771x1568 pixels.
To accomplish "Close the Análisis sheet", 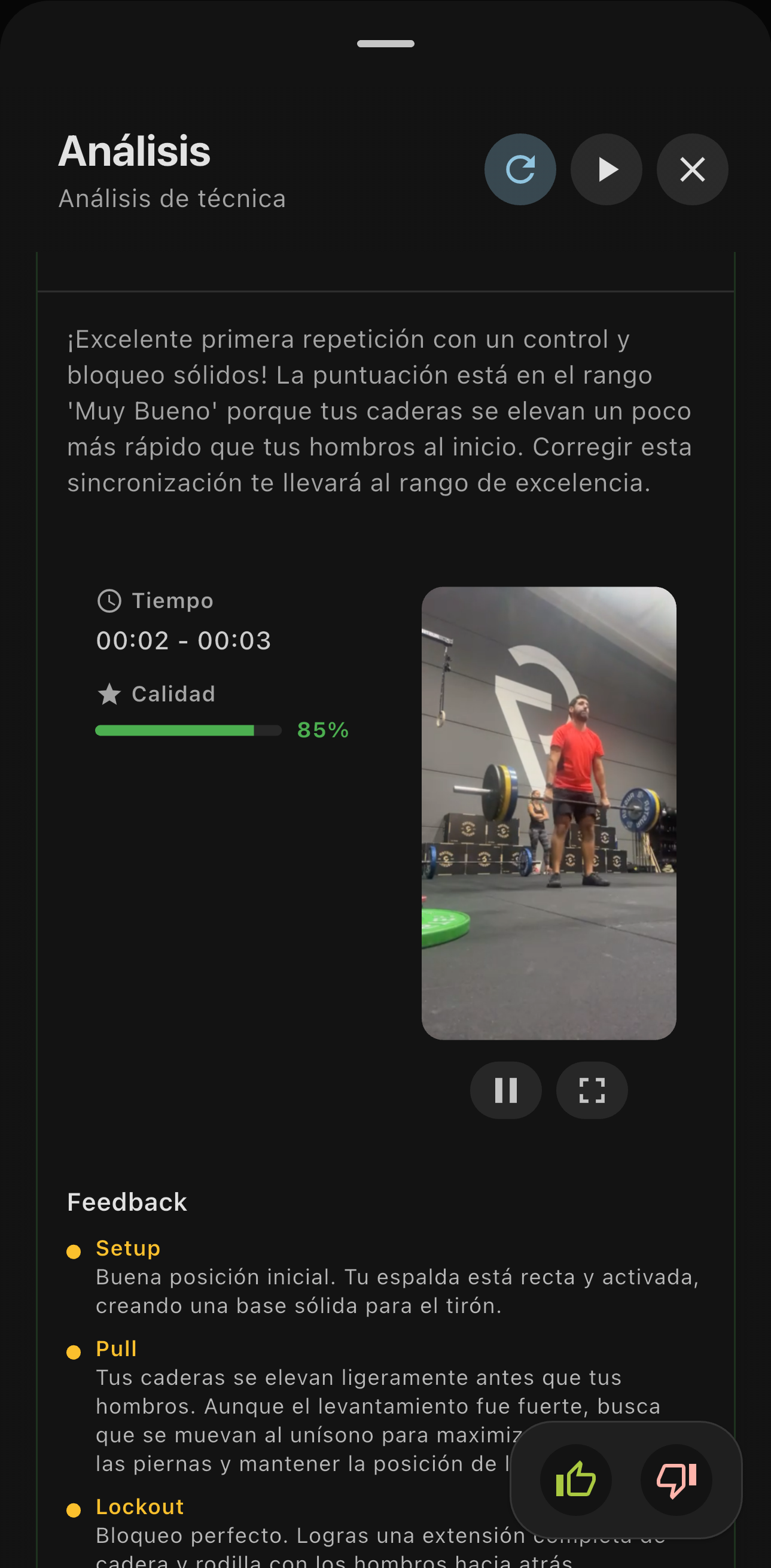I will pos(692,169).
